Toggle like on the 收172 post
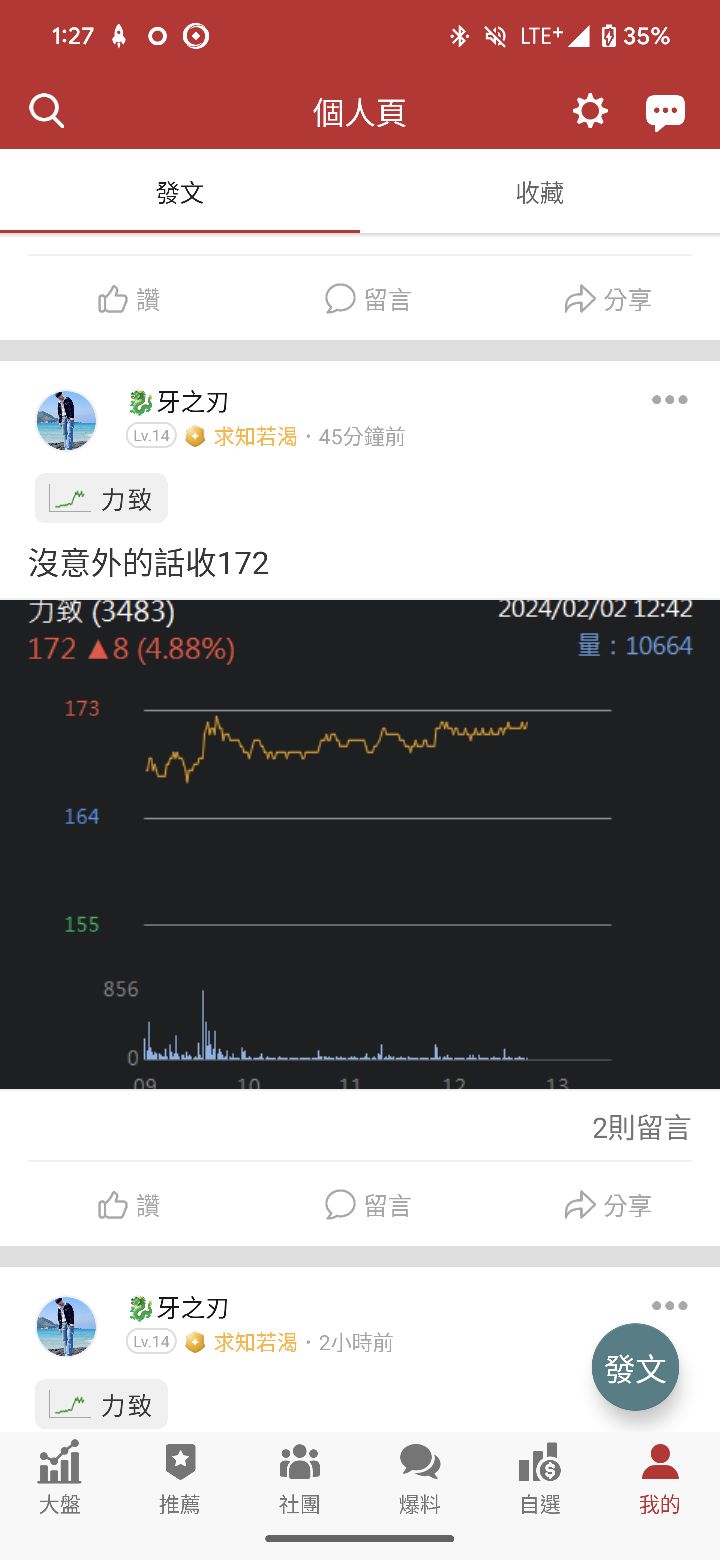The image size is (720, 1560). pyautogui.click(x=128, y=1205)
